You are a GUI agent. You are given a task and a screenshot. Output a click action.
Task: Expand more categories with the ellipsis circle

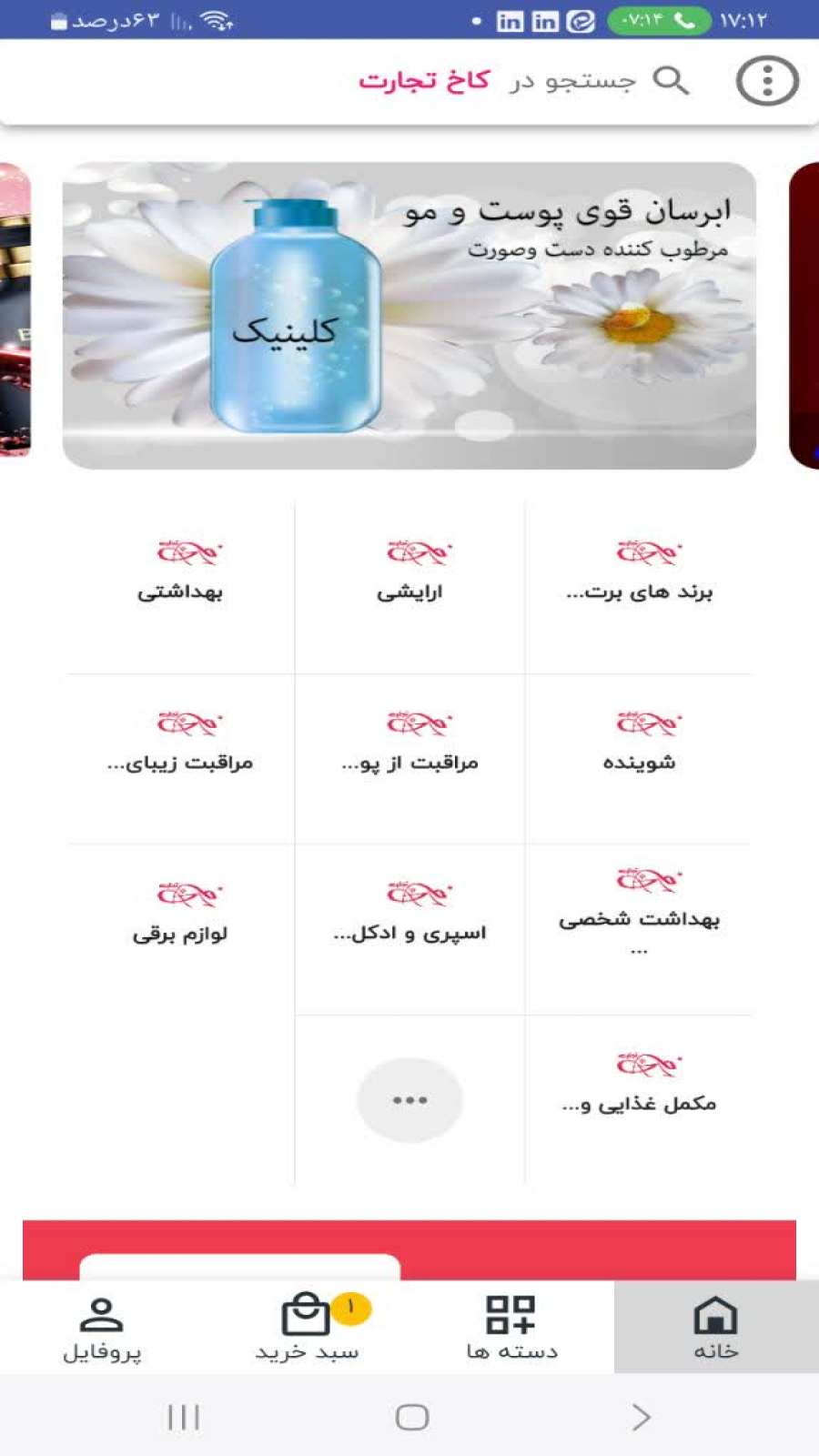[x=409, y=1099]
